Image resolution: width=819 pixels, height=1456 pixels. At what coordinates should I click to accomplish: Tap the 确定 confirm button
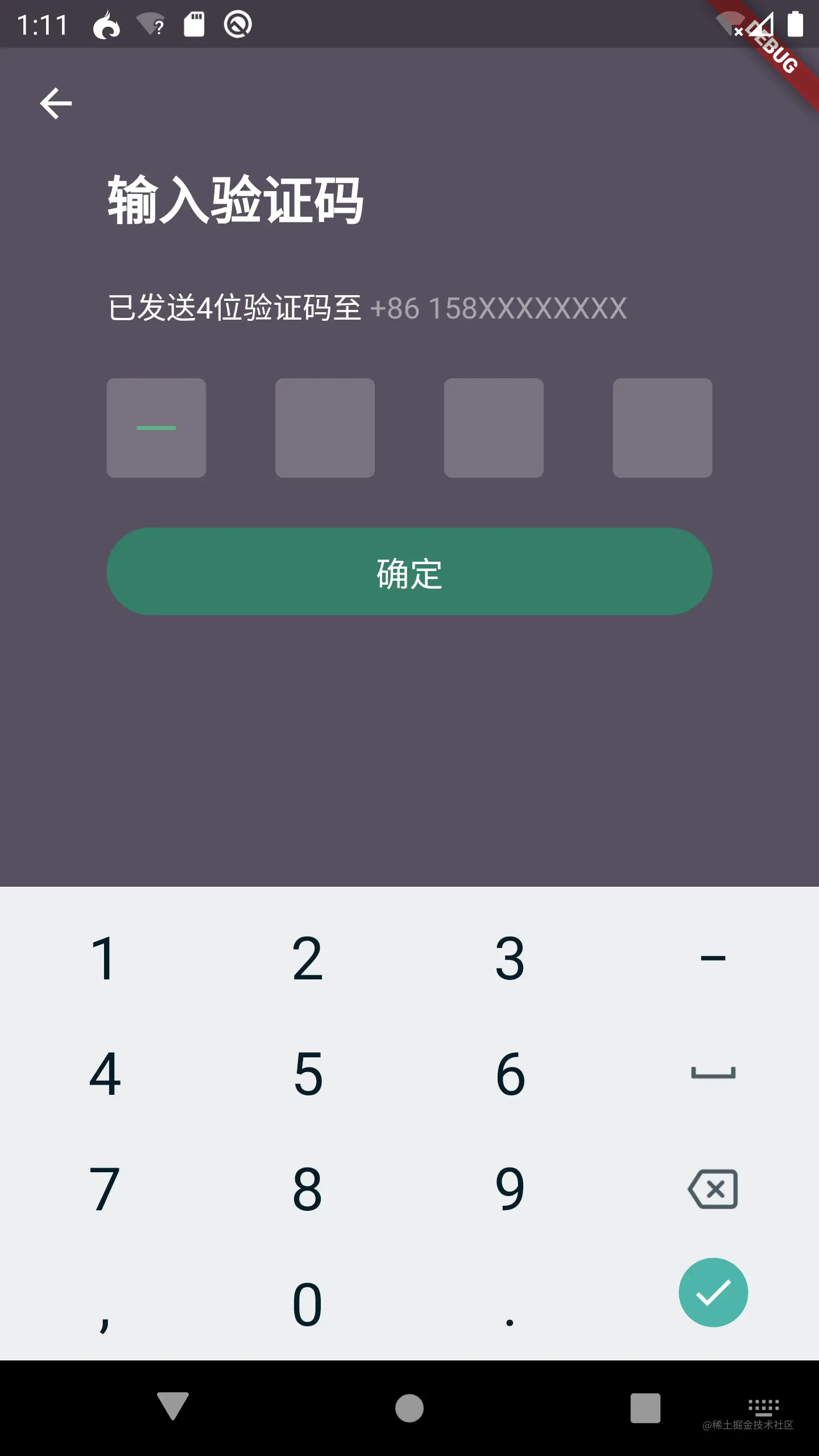pos(409,572)
